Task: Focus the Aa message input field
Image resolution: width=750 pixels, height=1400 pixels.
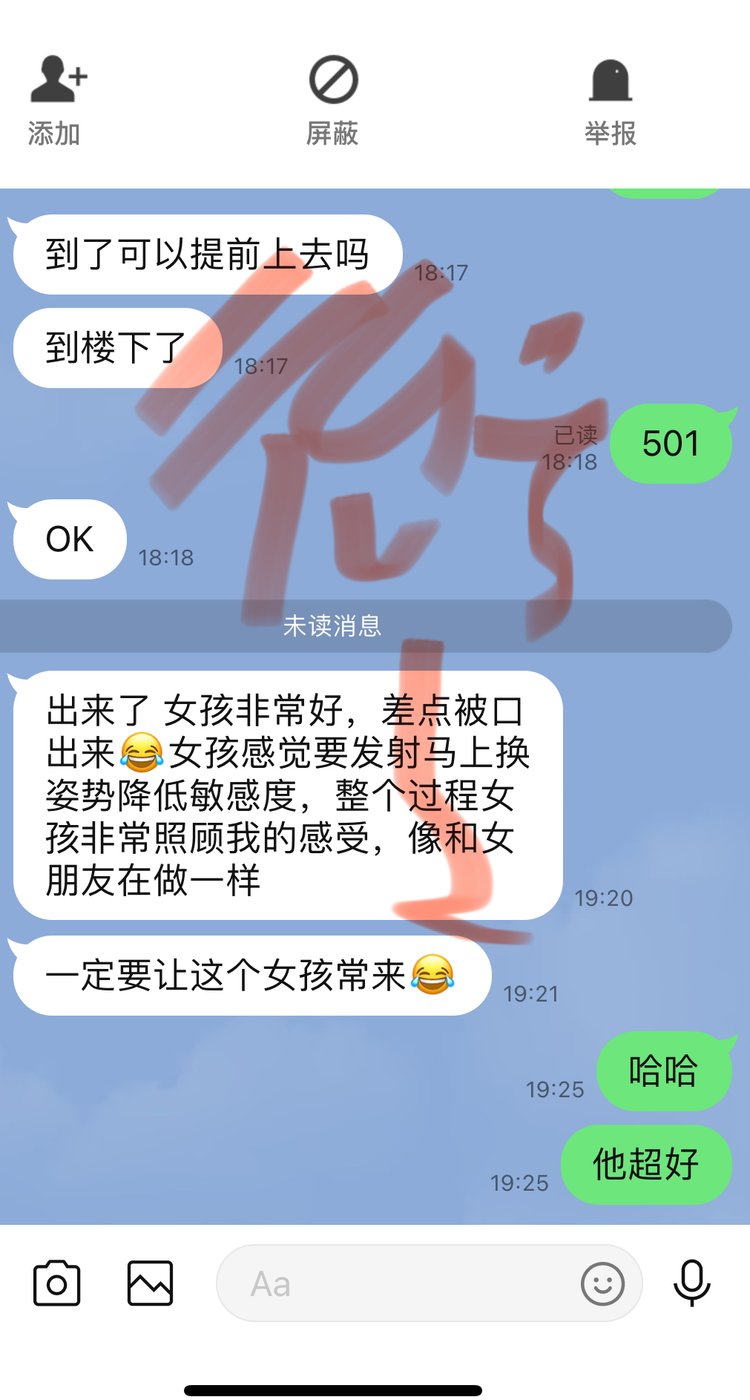Action: (x=400, y=1283)
